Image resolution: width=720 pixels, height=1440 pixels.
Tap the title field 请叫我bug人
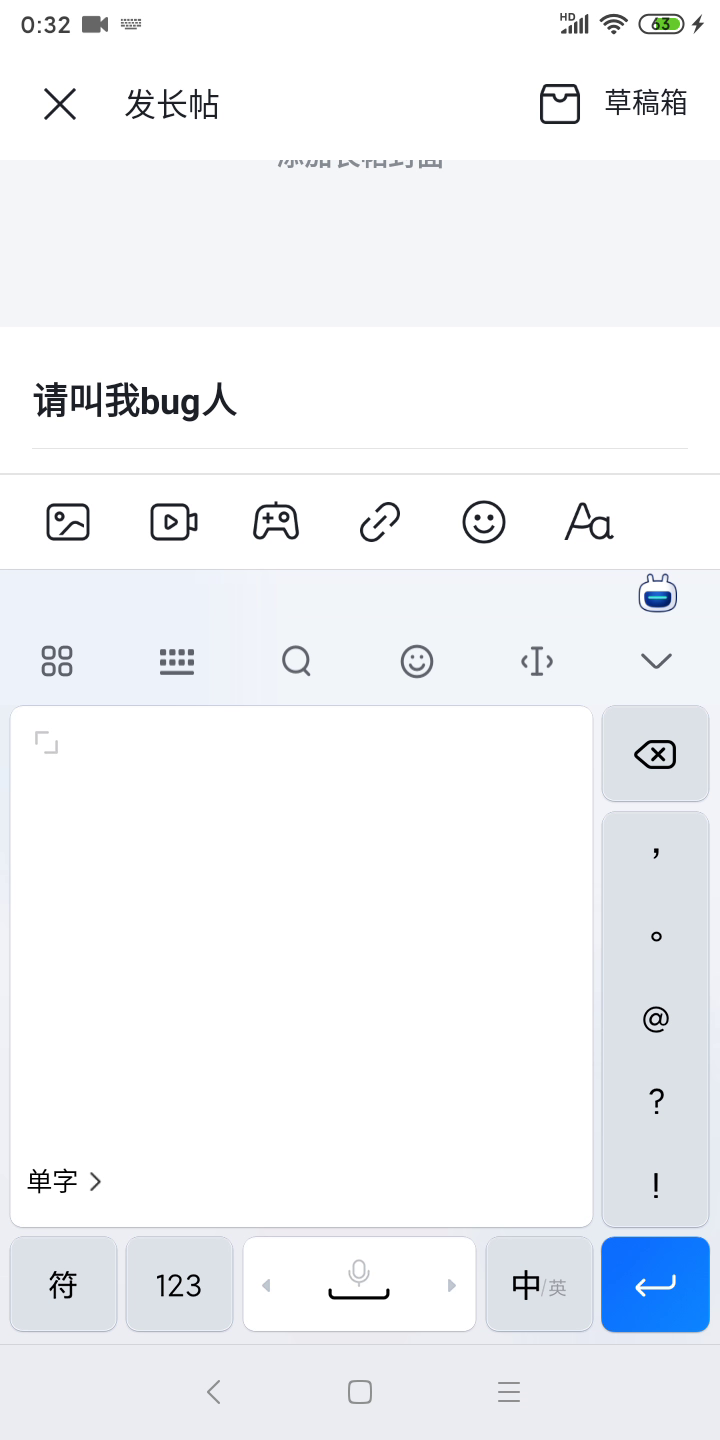pos(360,401)
